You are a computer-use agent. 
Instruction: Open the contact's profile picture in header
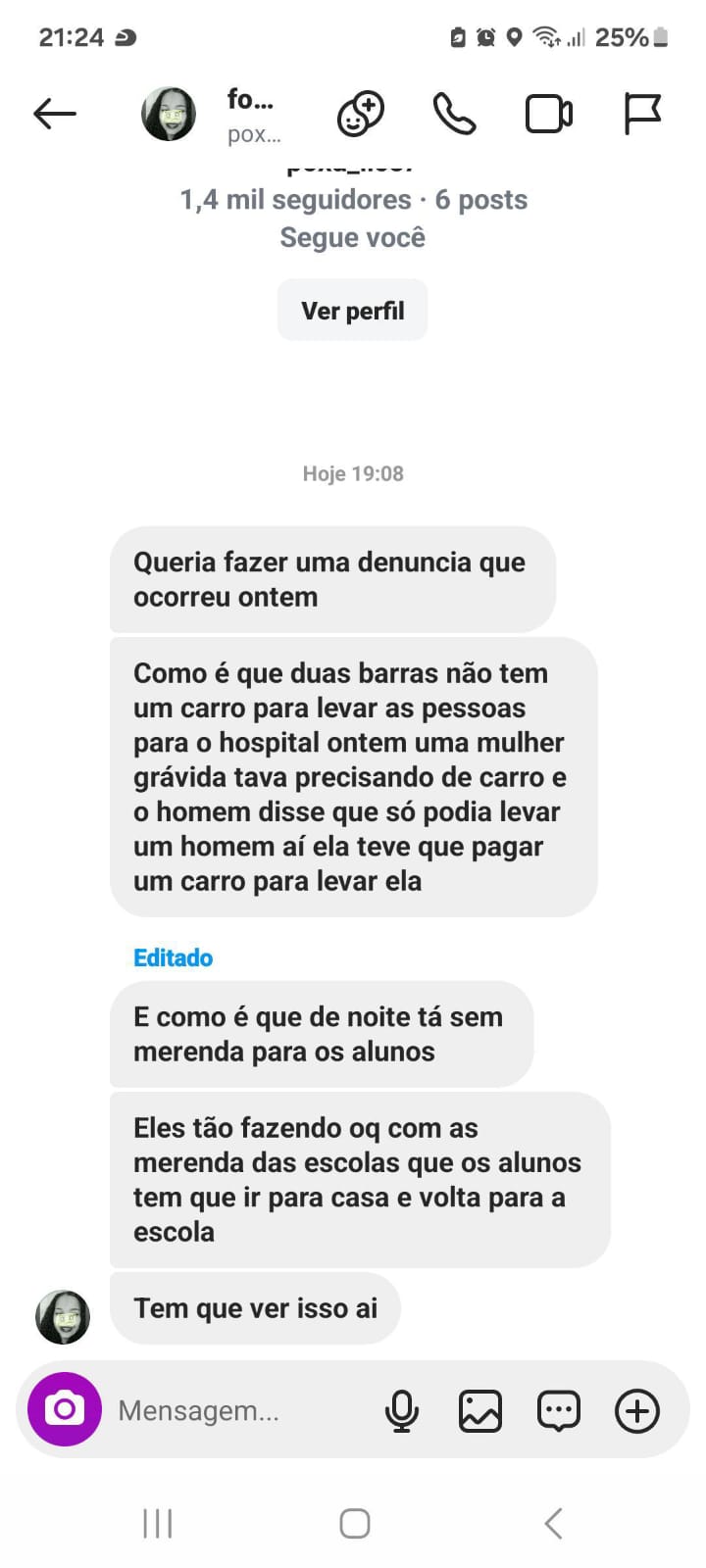coord(169,114)
